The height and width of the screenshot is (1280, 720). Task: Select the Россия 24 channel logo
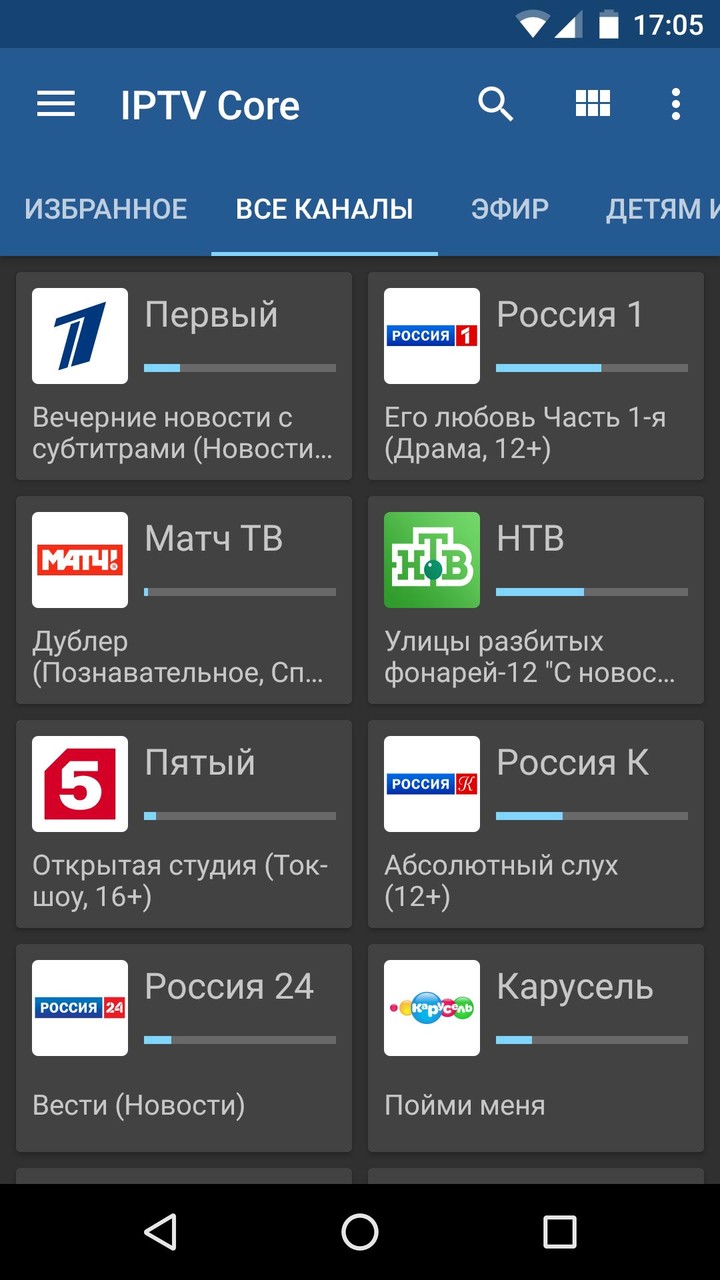point(79,1008)
